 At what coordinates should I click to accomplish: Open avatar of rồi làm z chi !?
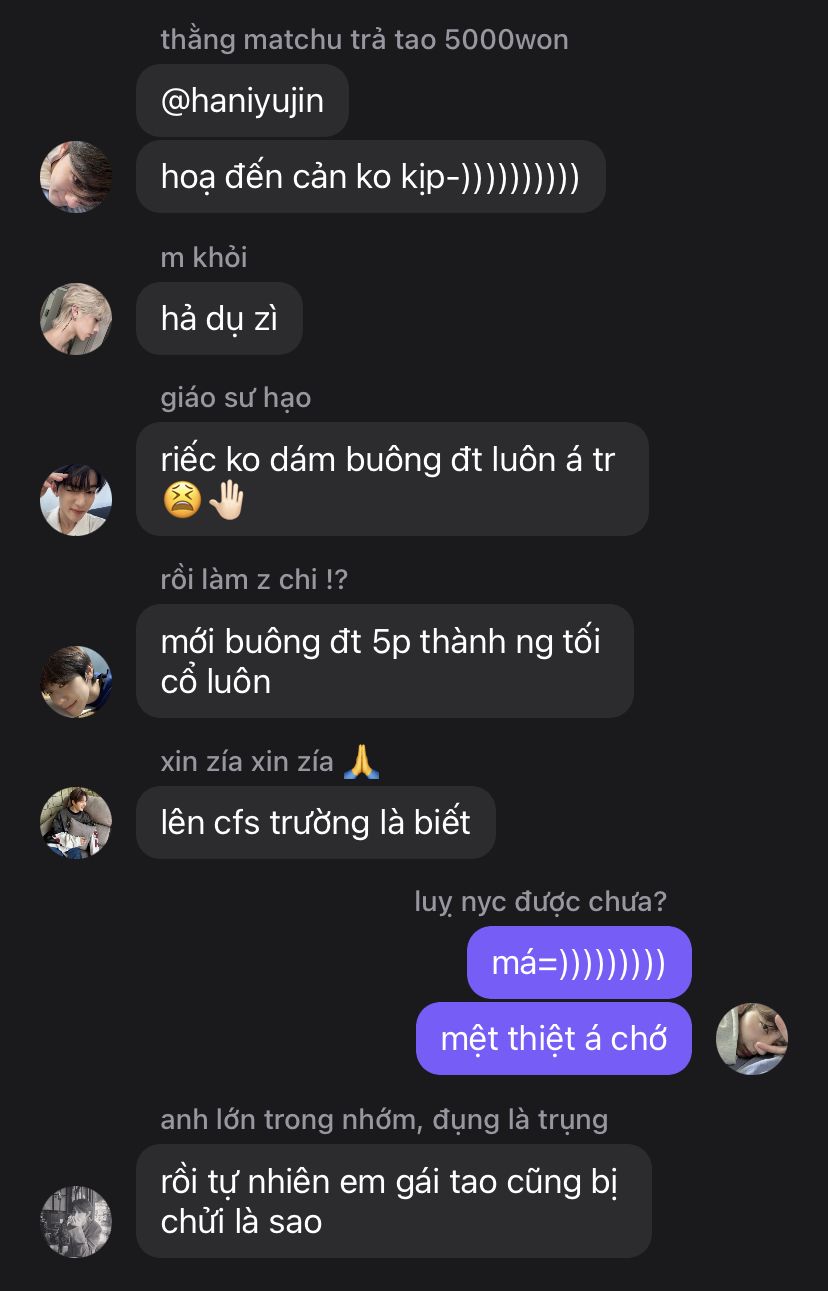(x=76, y=682)
